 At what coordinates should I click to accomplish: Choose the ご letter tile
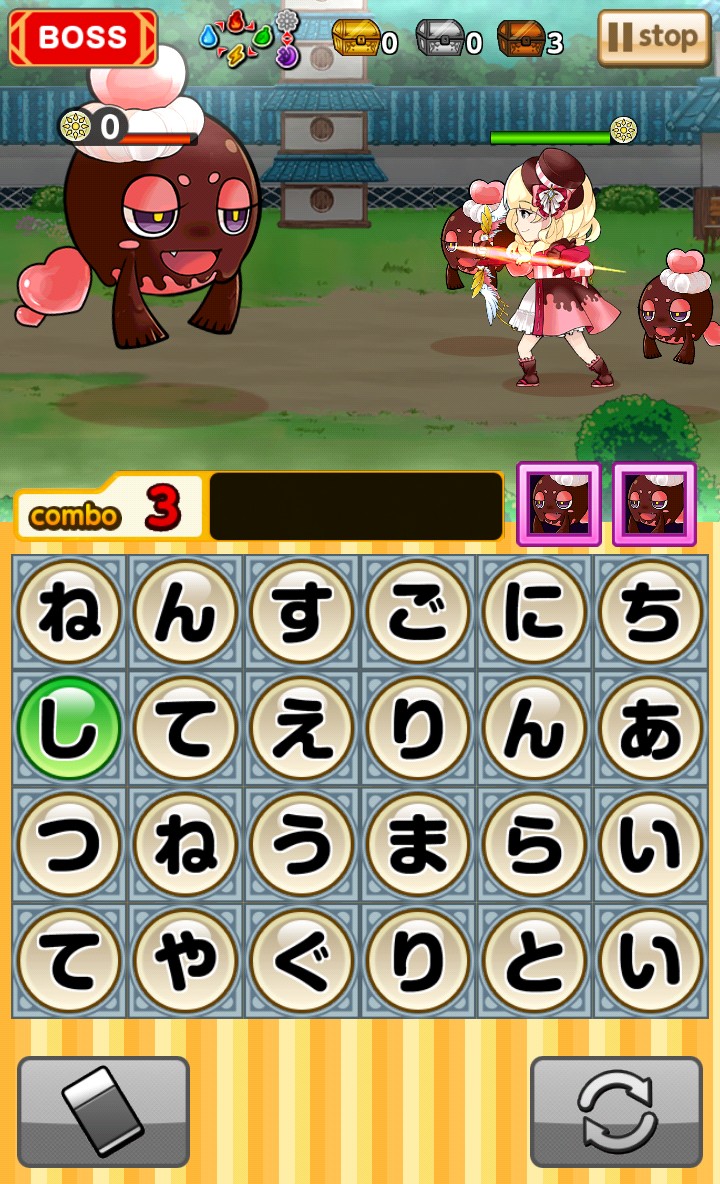point(418,612)
